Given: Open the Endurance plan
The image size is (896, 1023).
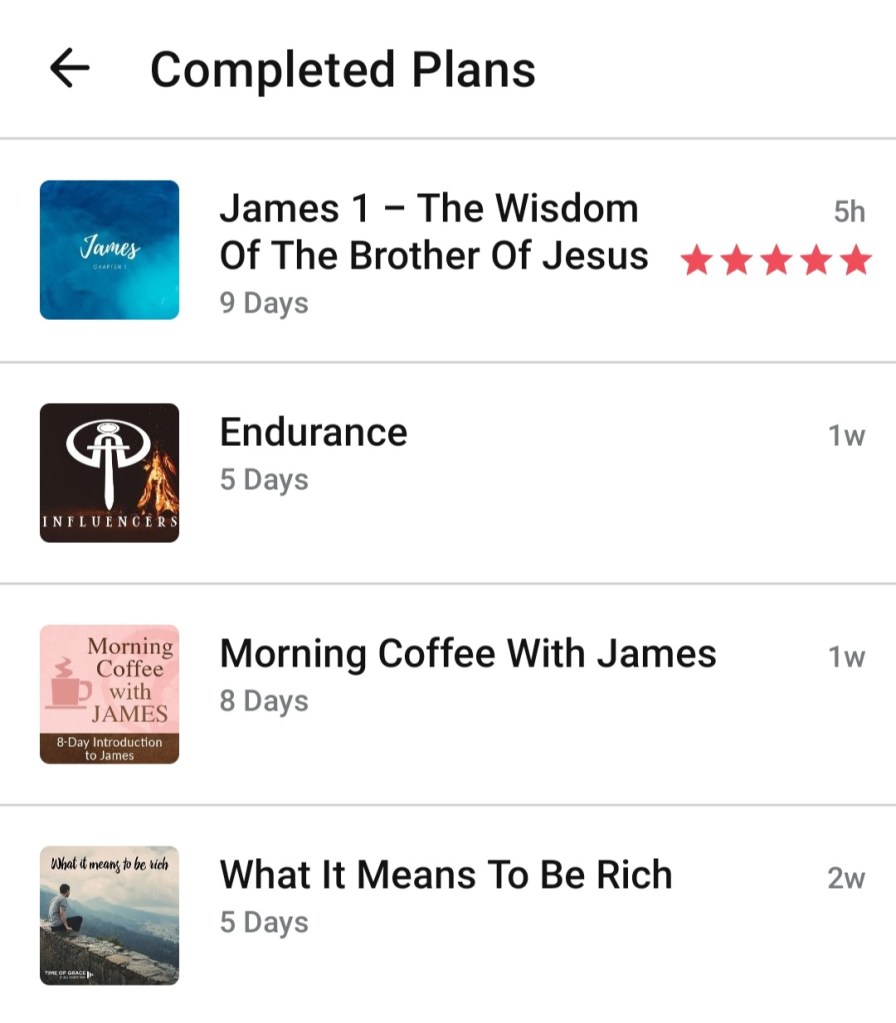Looking at the screenshot, I should pyautogui.click(x=314, y=433).
